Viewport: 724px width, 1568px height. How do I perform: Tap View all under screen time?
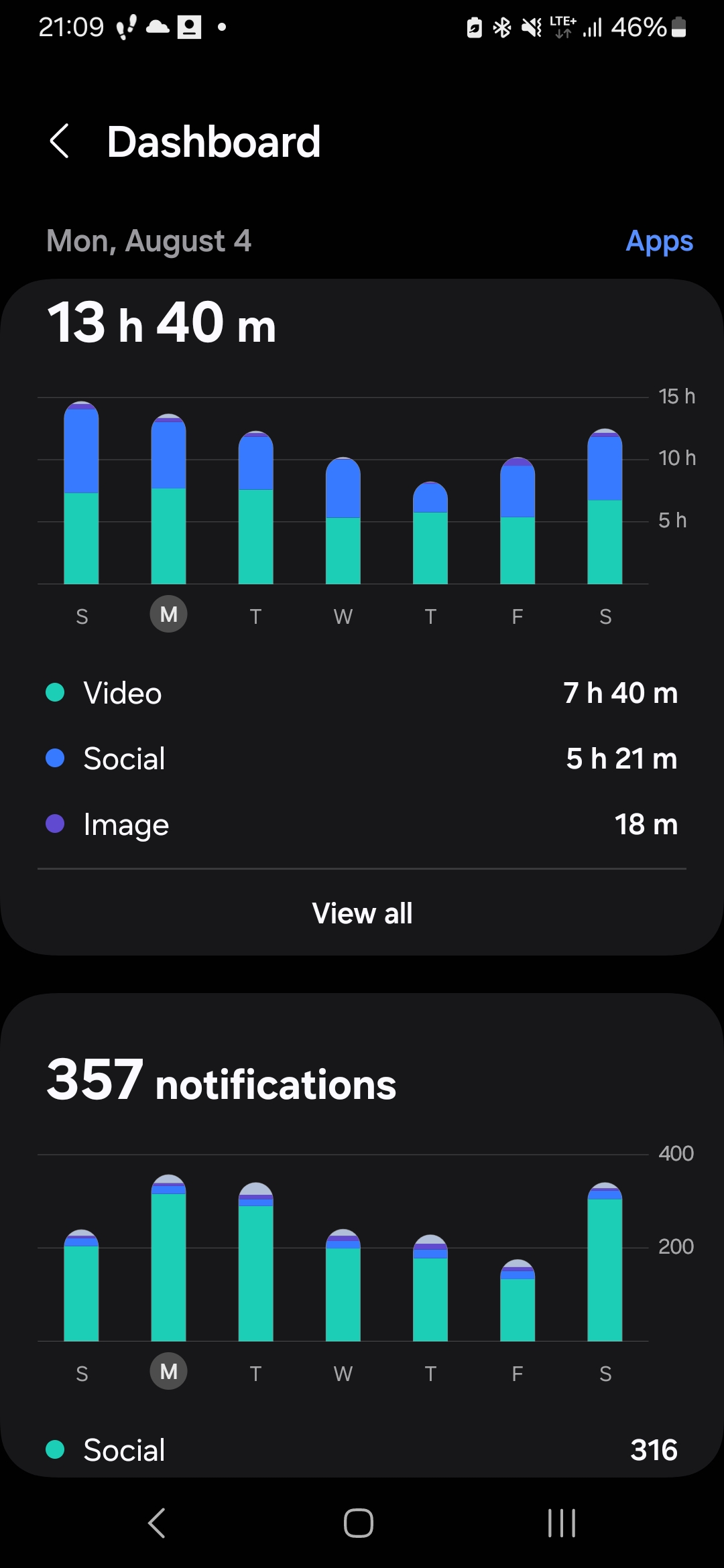pyautogui.click(x=362, y=913)
